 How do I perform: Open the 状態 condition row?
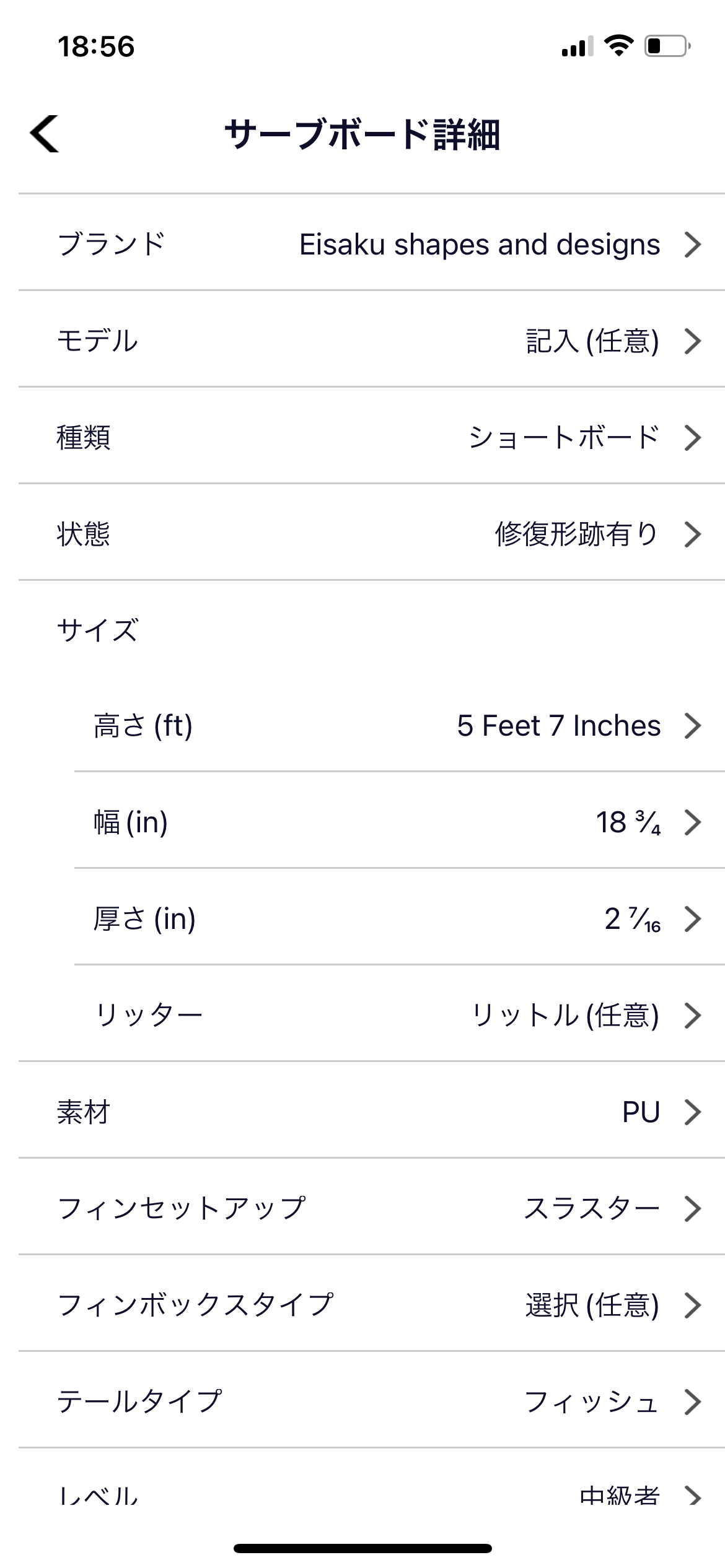pyautogui.click(x=372, y=534)
